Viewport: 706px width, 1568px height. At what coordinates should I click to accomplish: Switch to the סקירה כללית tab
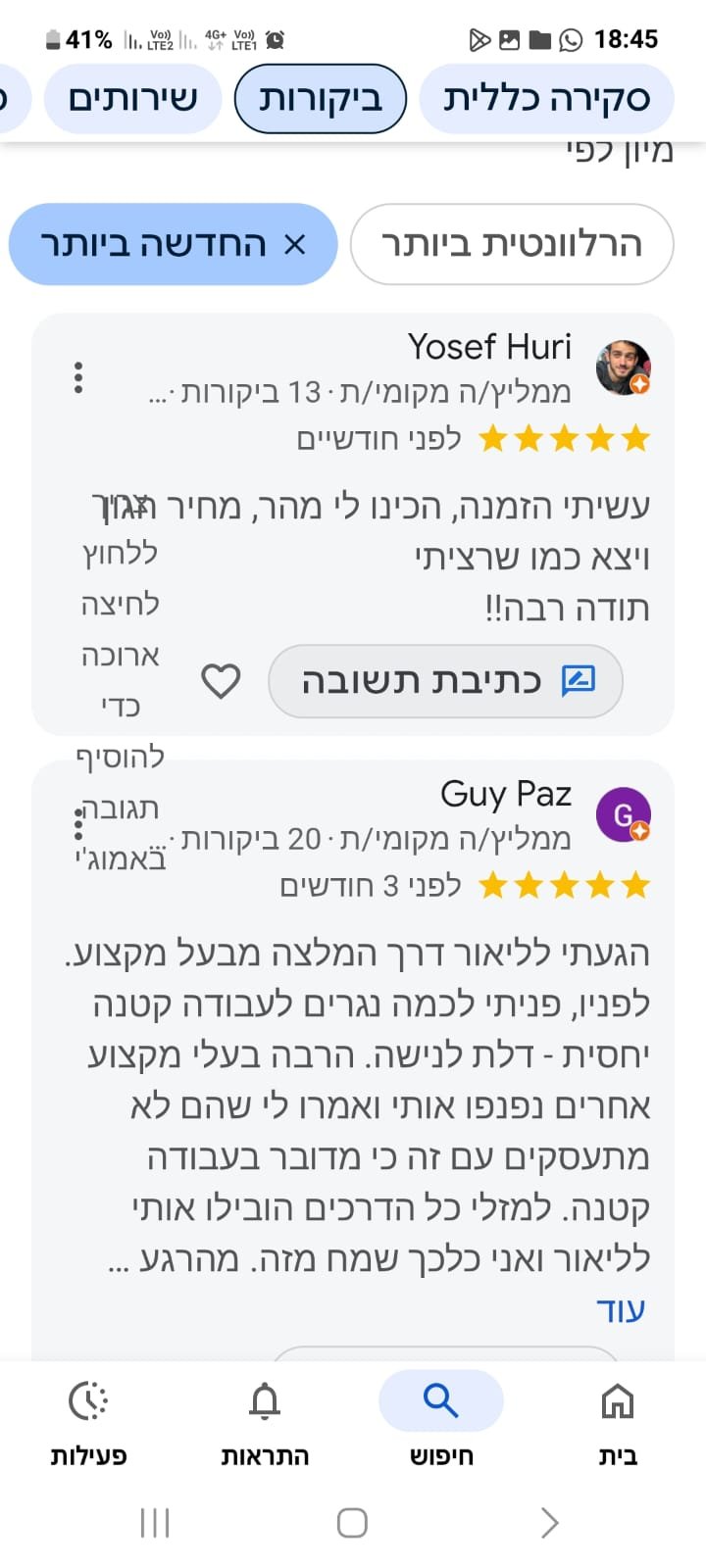coord(546,98)
